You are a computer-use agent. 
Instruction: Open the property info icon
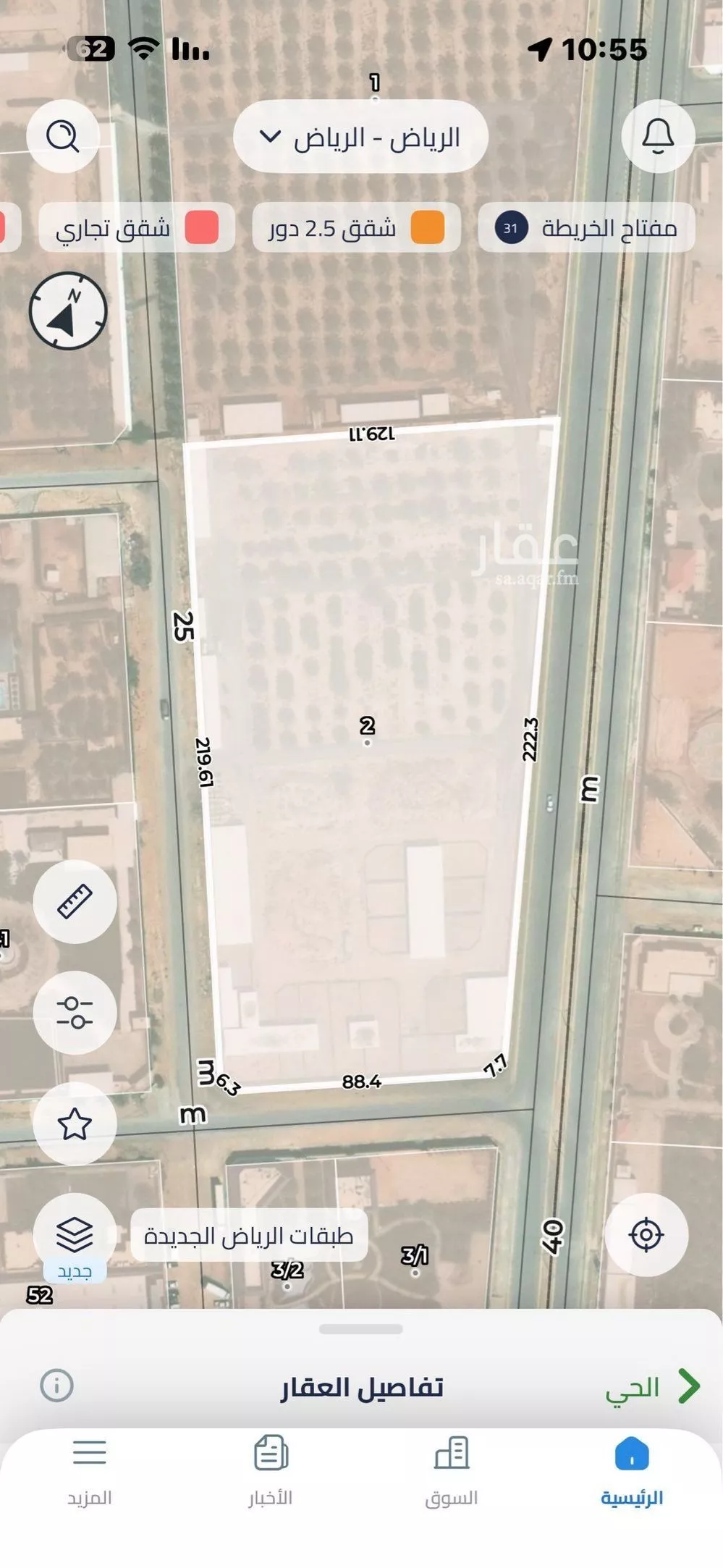tap(56, 1386)
